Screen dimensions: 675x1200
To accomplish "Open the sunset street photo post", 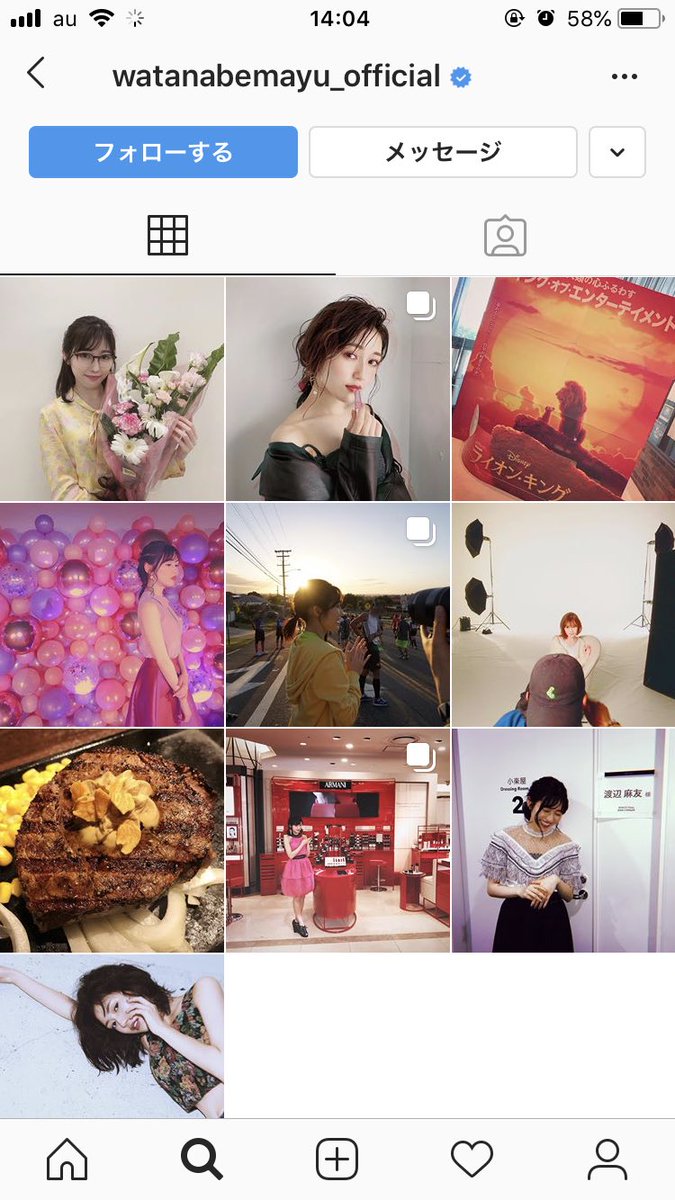I will pyautogui.click(x=338, y=615).
